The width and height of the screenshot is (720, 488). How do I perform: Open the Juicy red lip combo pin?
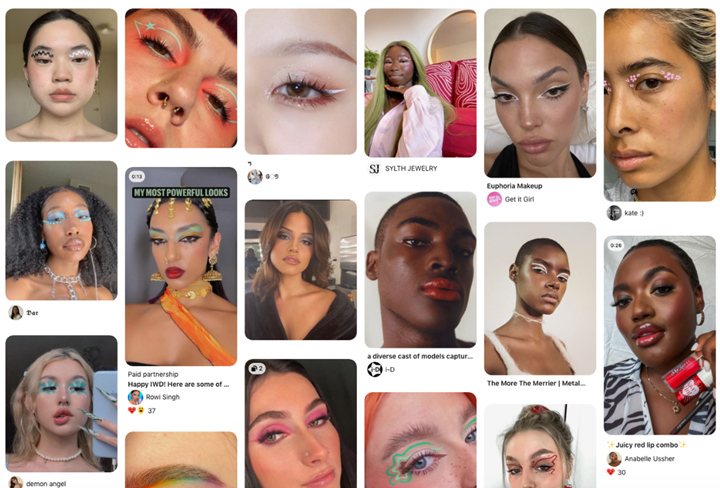[x=659, y=335]
